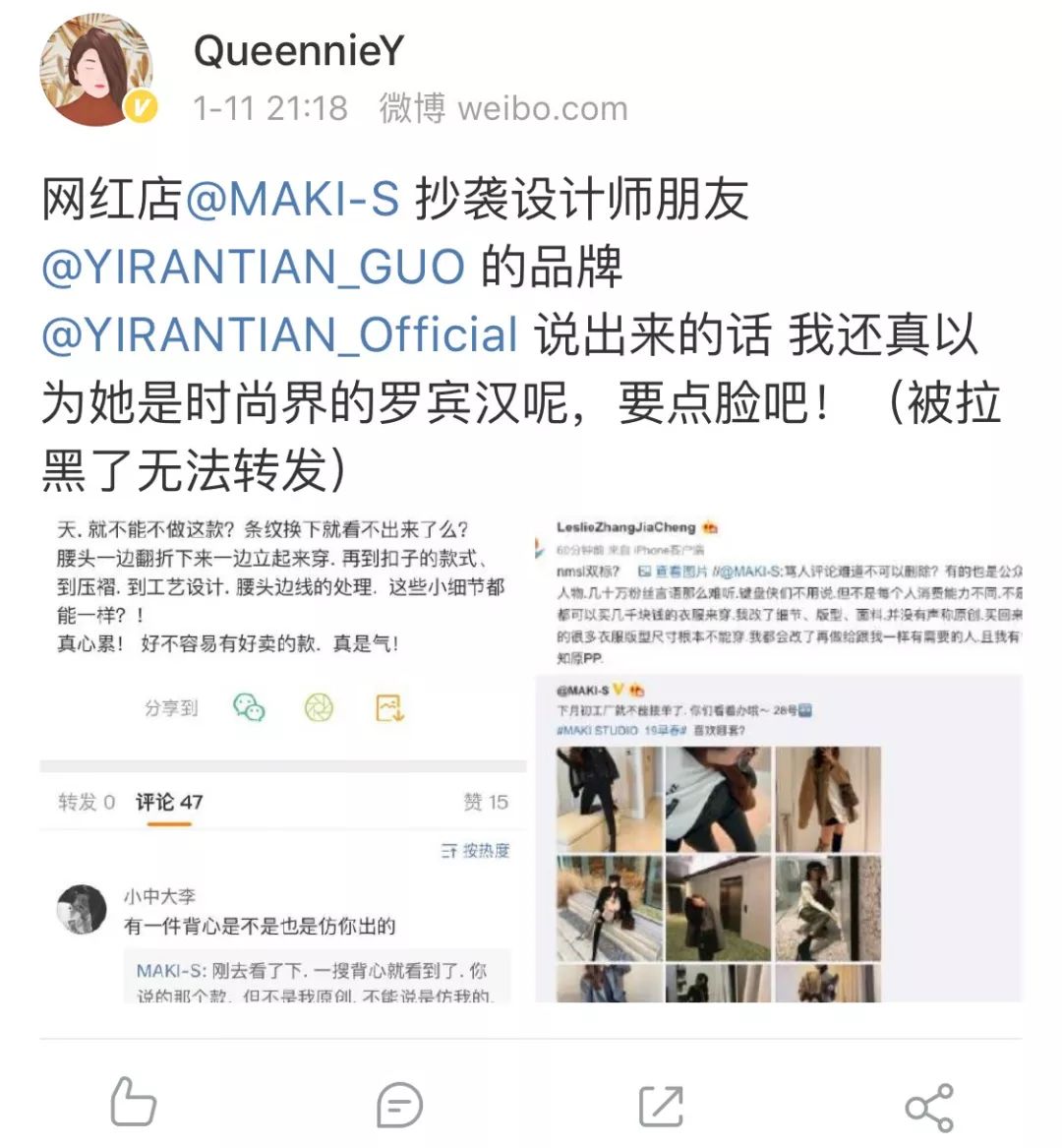Open comments via the speech bubble icon
This screenshot has width=1062, height=1148.
coord(398,1105)
